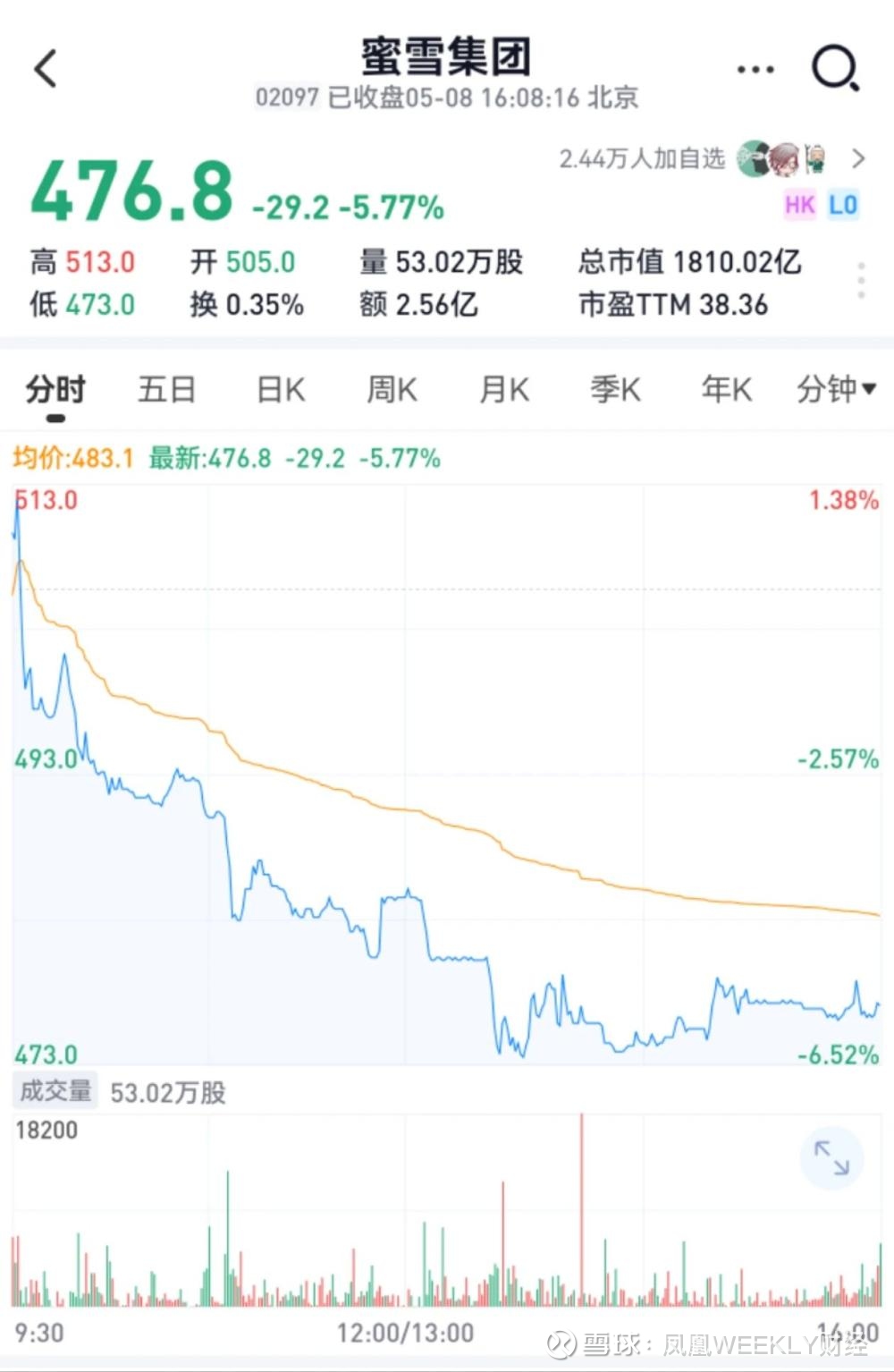The width and height of the screenshot is (894, 1372).
Task: Open the 2.44万人加自选 watchers row
Action: [x=713, y=159]
